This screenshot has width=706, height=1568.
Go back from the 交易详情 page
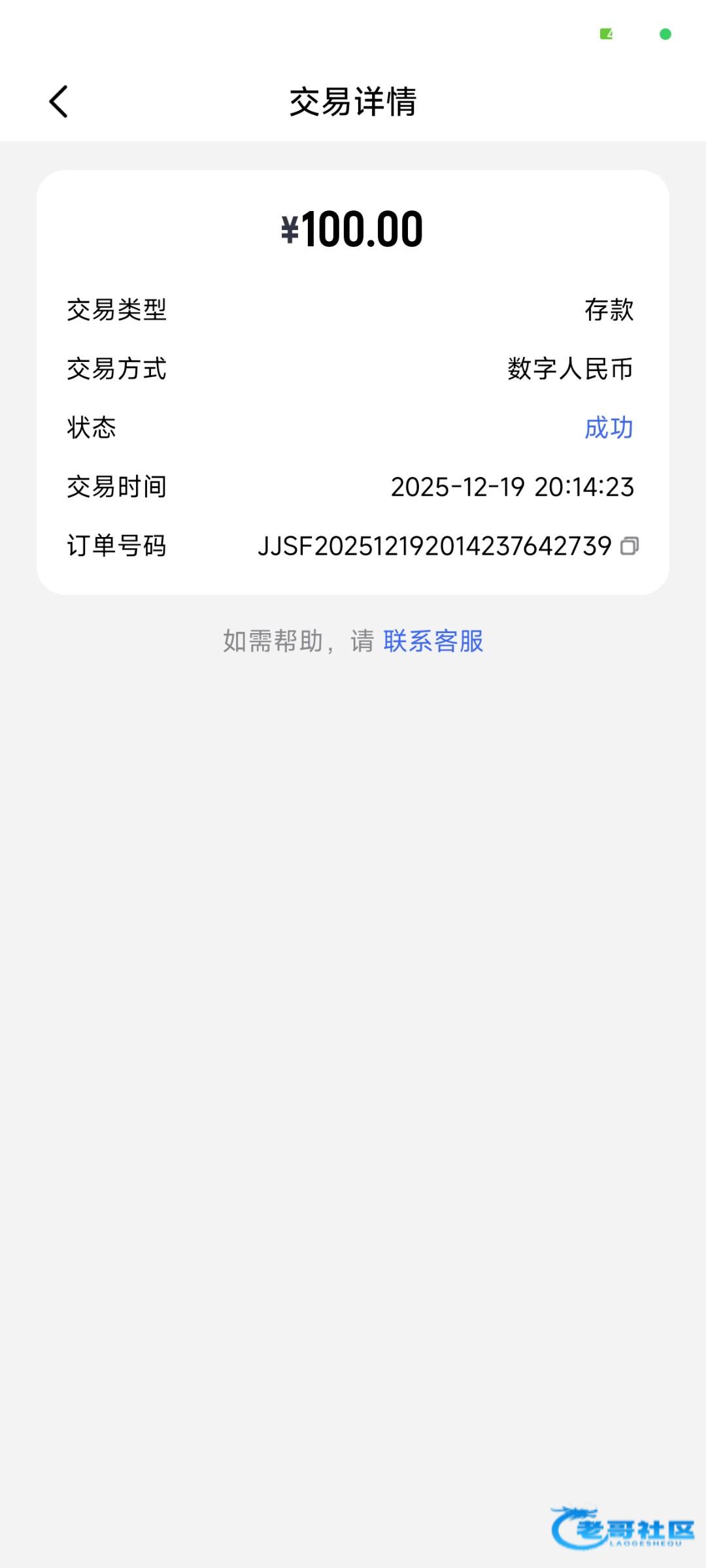pyautogui.click(x=59, y=102)
